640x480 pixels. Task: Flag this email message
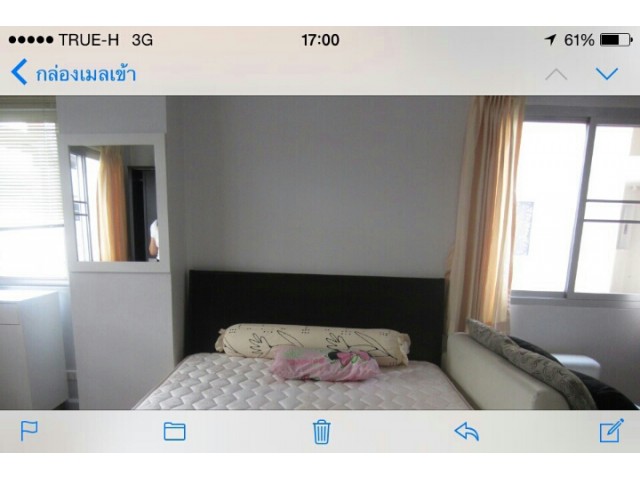click(x=29, y=431)
